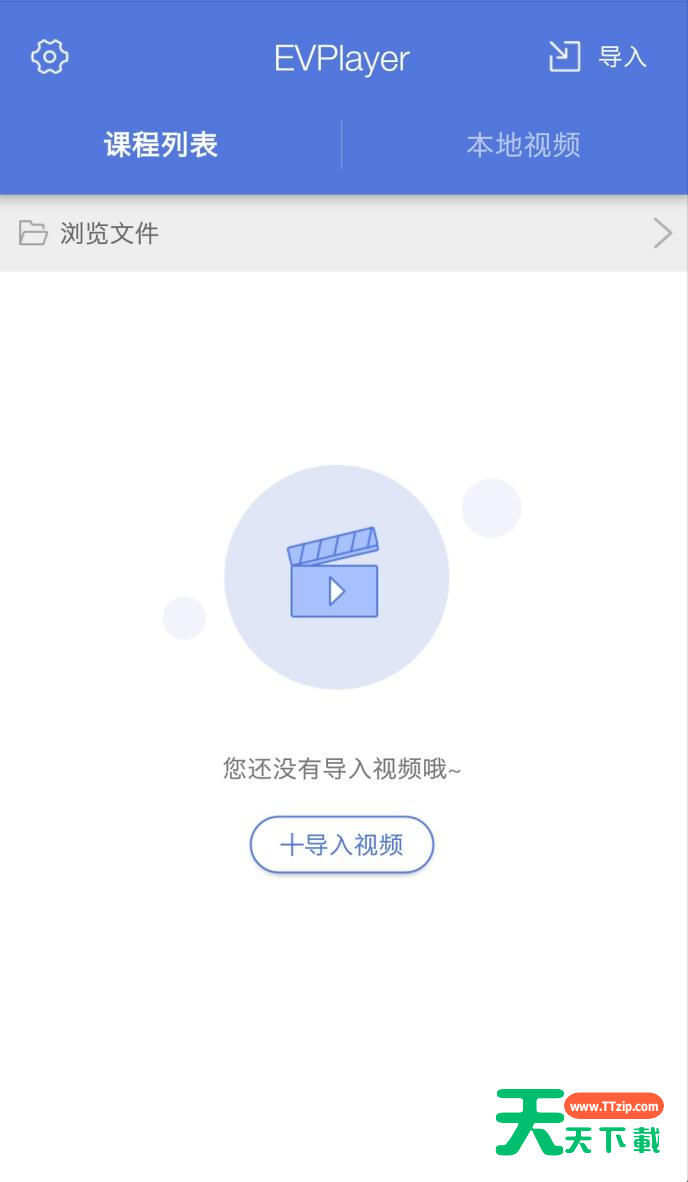The width and height of the screenshot is (688, 1182).
Task: Tap the 导入 import button
Action: click(x=598, y=57)
